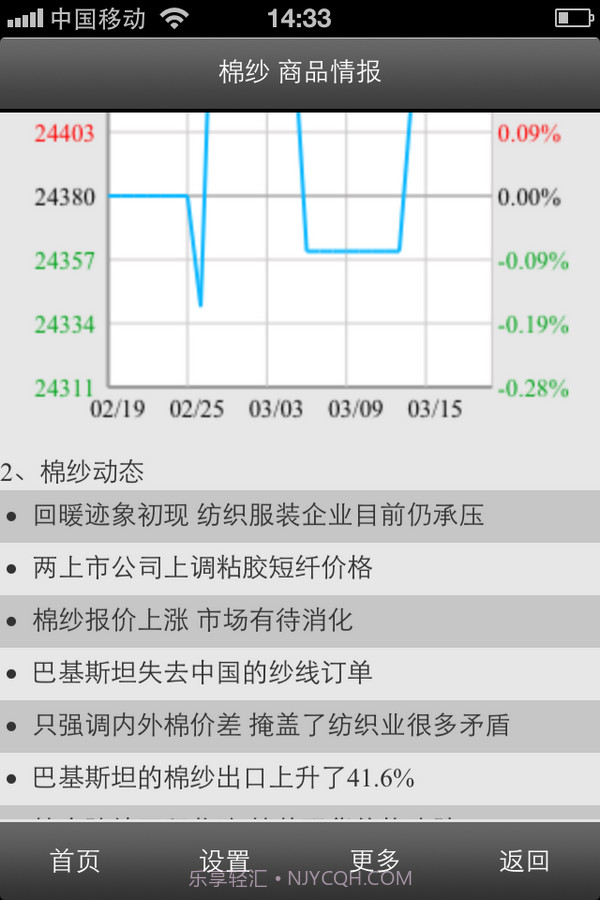
Task: Open the 回暖迹象初现 纺织服装企业 news item
Action: 258,516
